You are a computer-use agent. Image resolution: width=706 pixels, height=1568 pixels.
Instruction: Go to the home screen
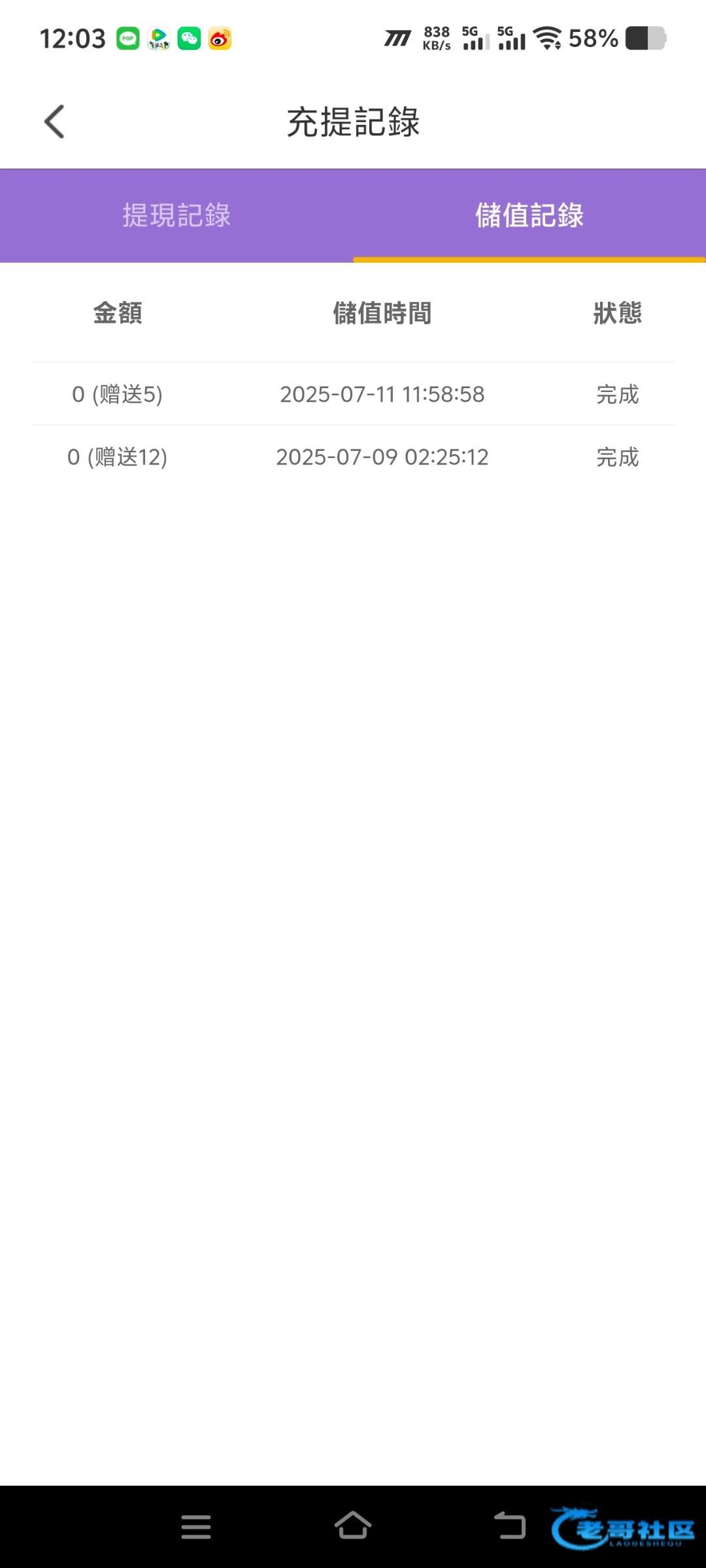pyautogui.click(x=353, y=1525)
